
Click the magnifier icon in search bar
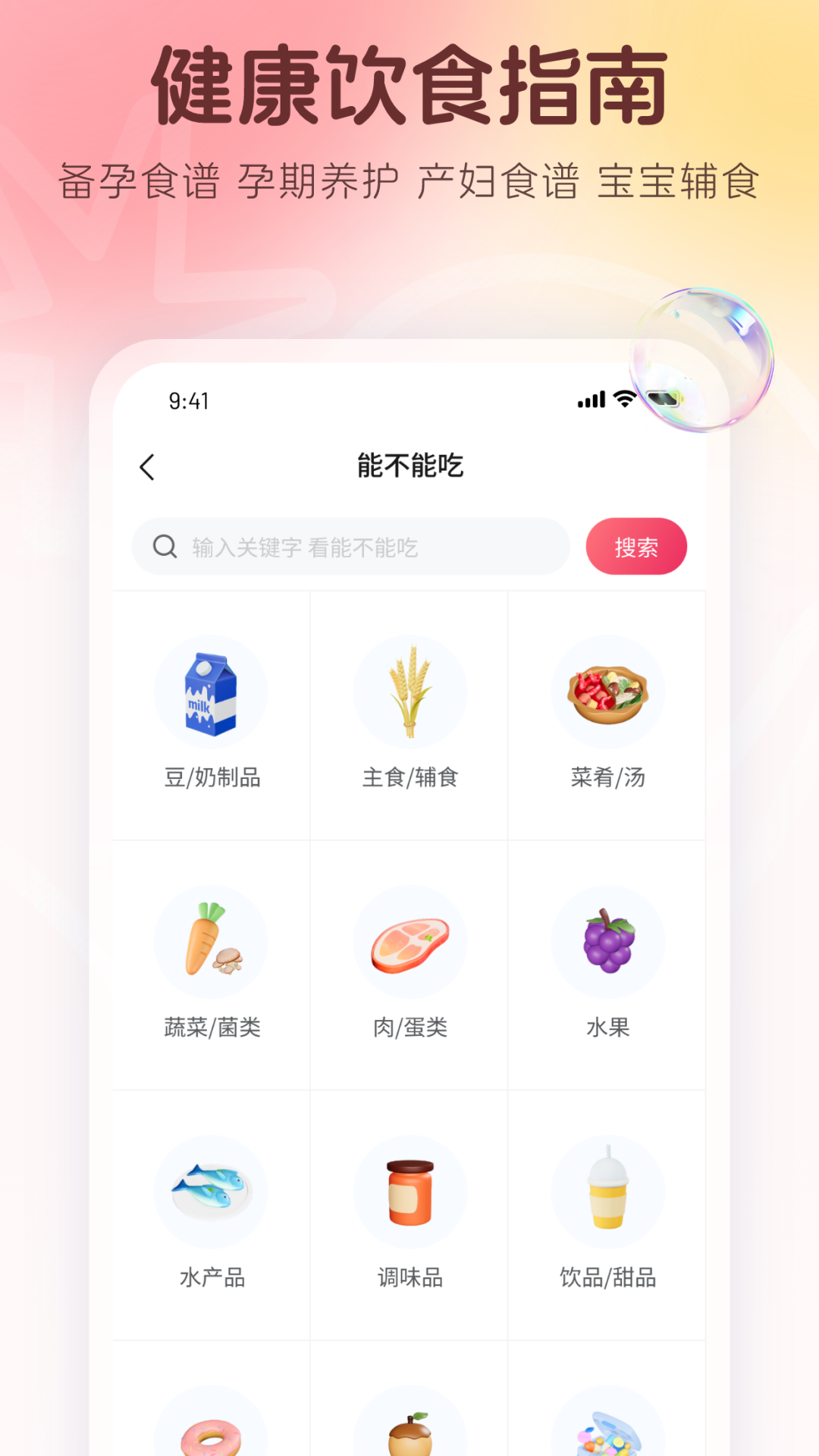pyautogui.click(x=164, y=546)
